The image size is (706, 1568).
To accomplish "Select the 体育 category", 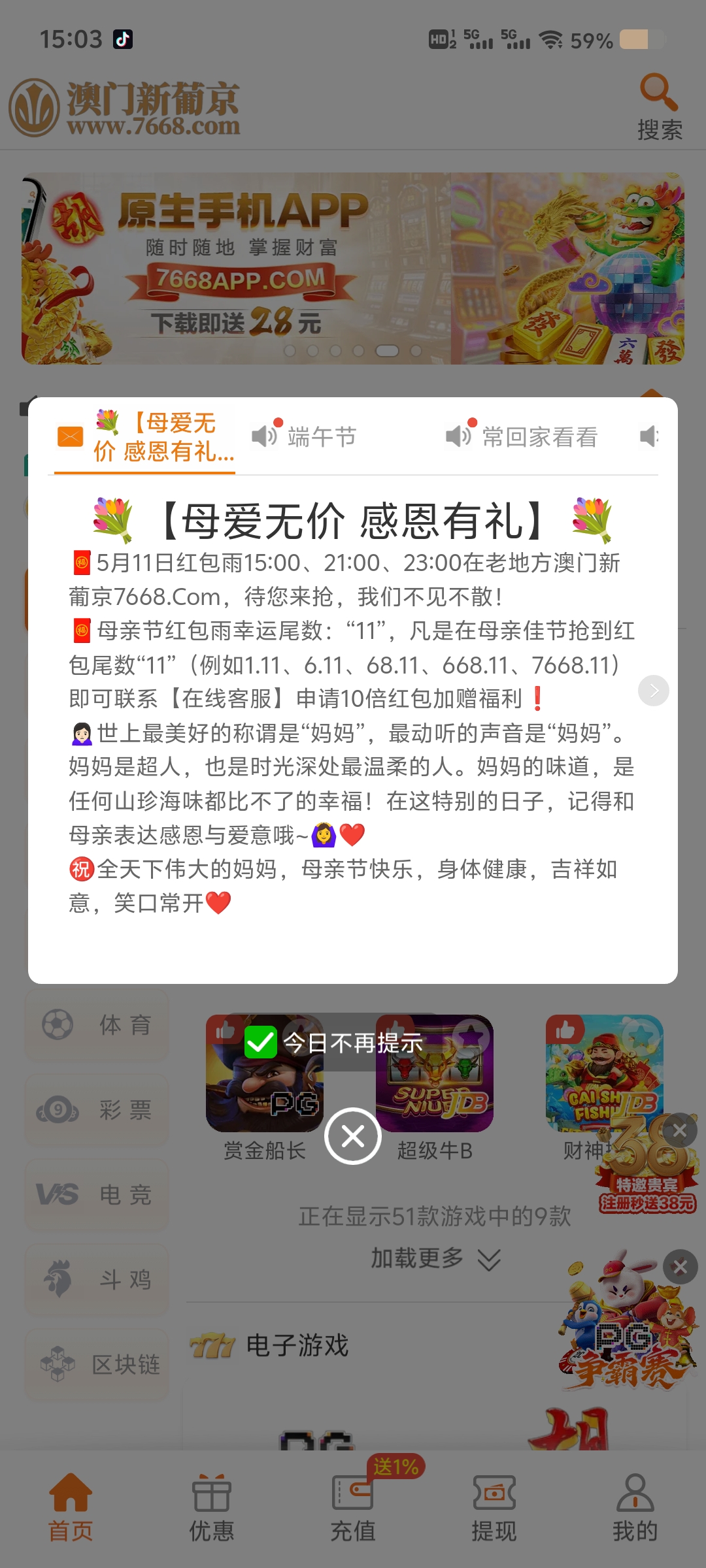I will [97, 1025].
